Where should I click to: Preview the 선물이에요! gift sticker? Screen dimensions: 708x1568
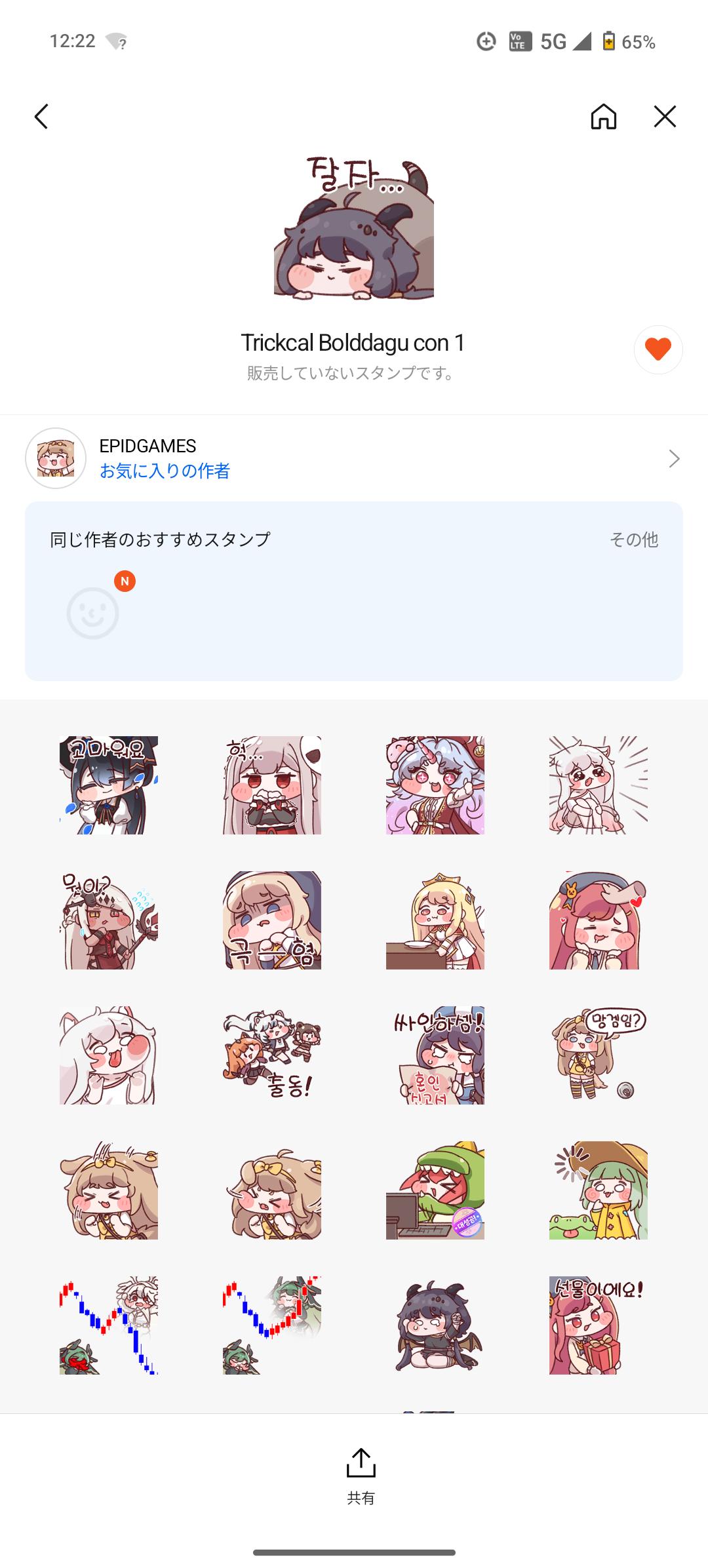(599, 1325)
